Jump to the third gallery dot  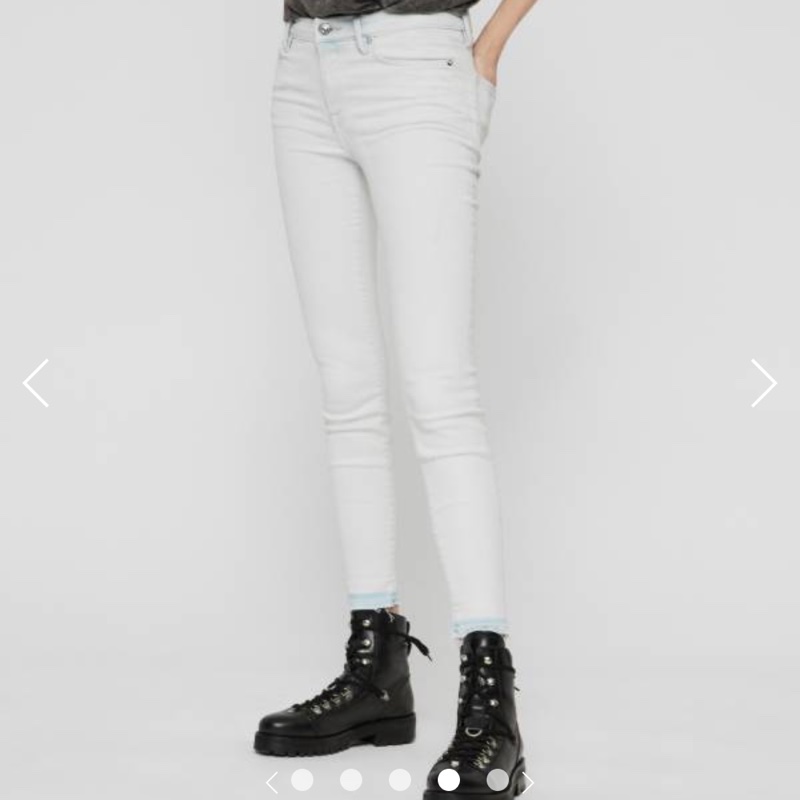[x=400, y=780]
